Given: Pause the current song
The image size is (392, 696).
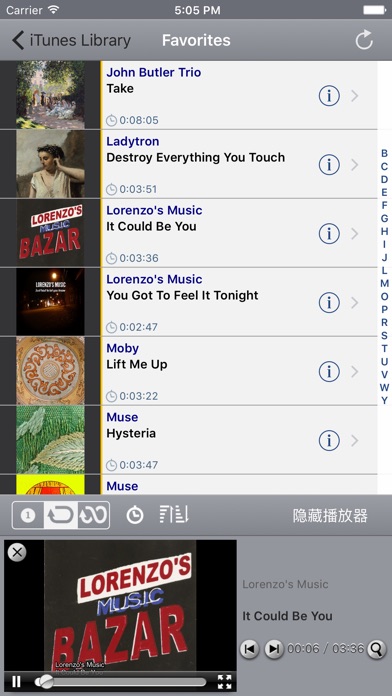Looking at the screenshot, I should (16, 681).
